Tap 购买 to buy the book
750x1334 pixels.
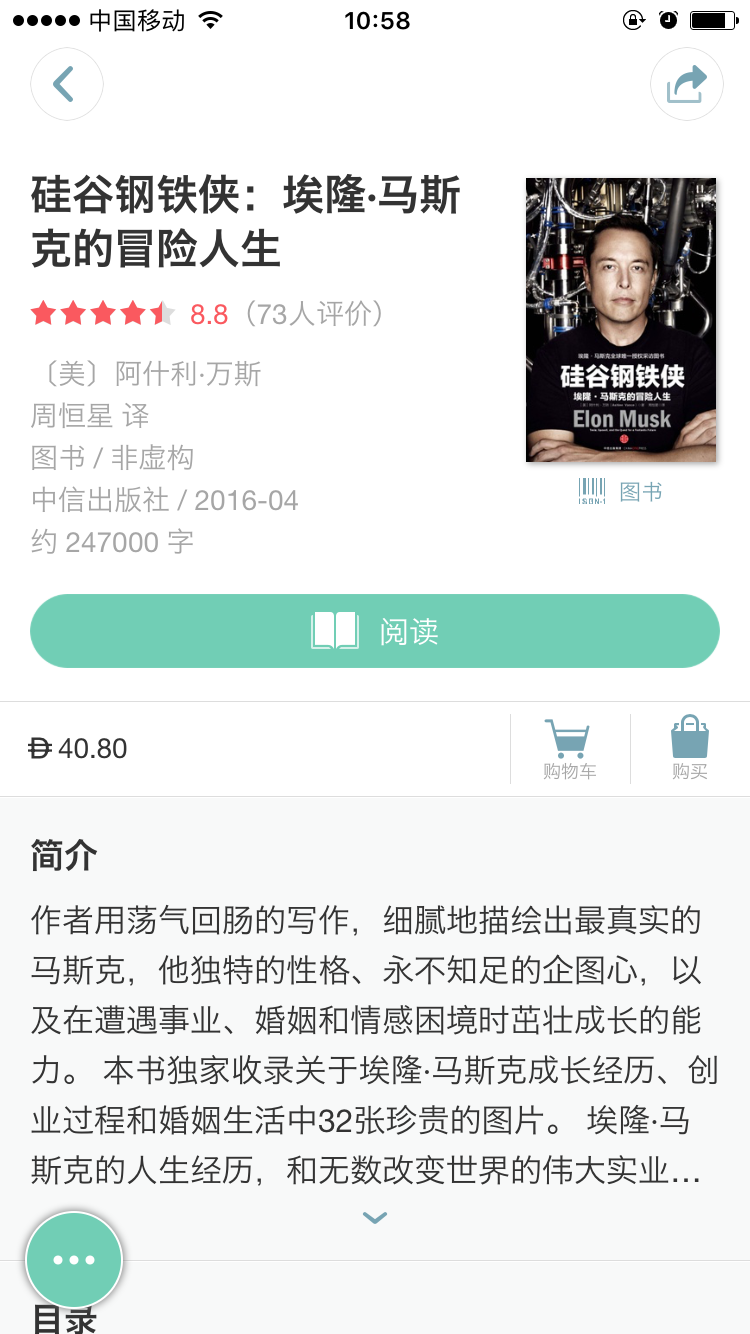click(x=690, y=750)
